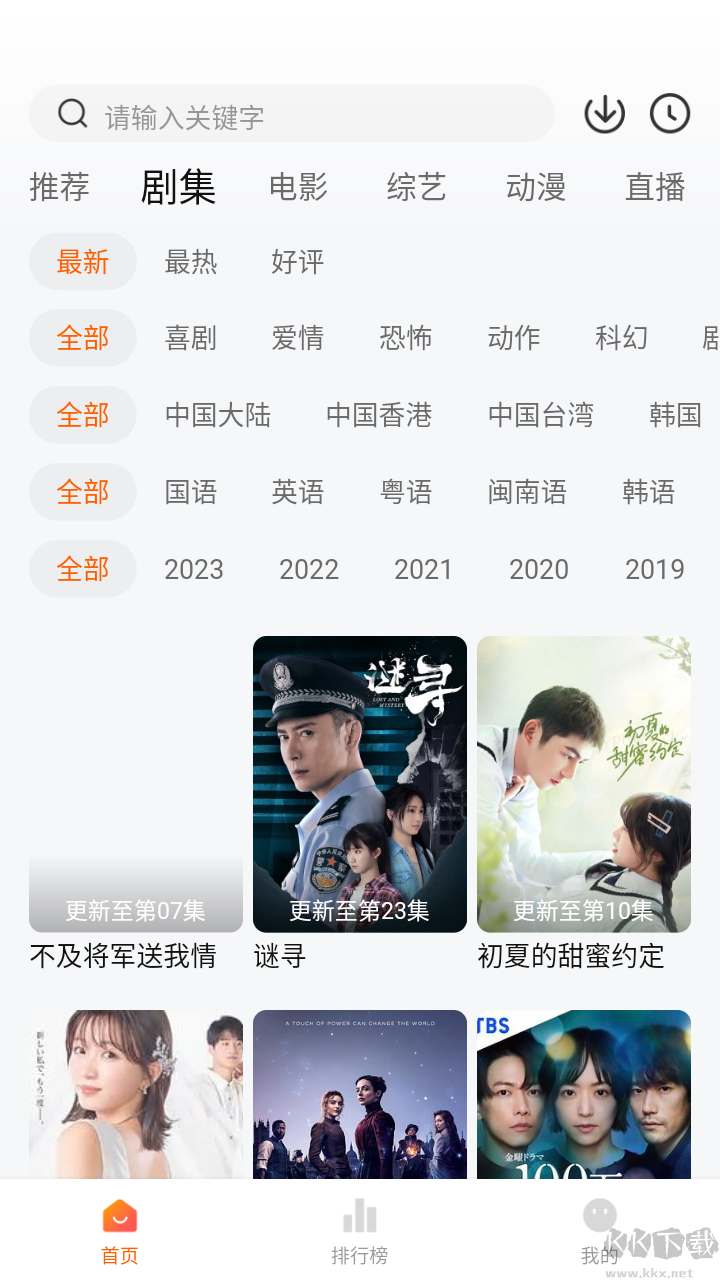
Task: Select the 喜剧 genre filter
Action: (191, 338)
